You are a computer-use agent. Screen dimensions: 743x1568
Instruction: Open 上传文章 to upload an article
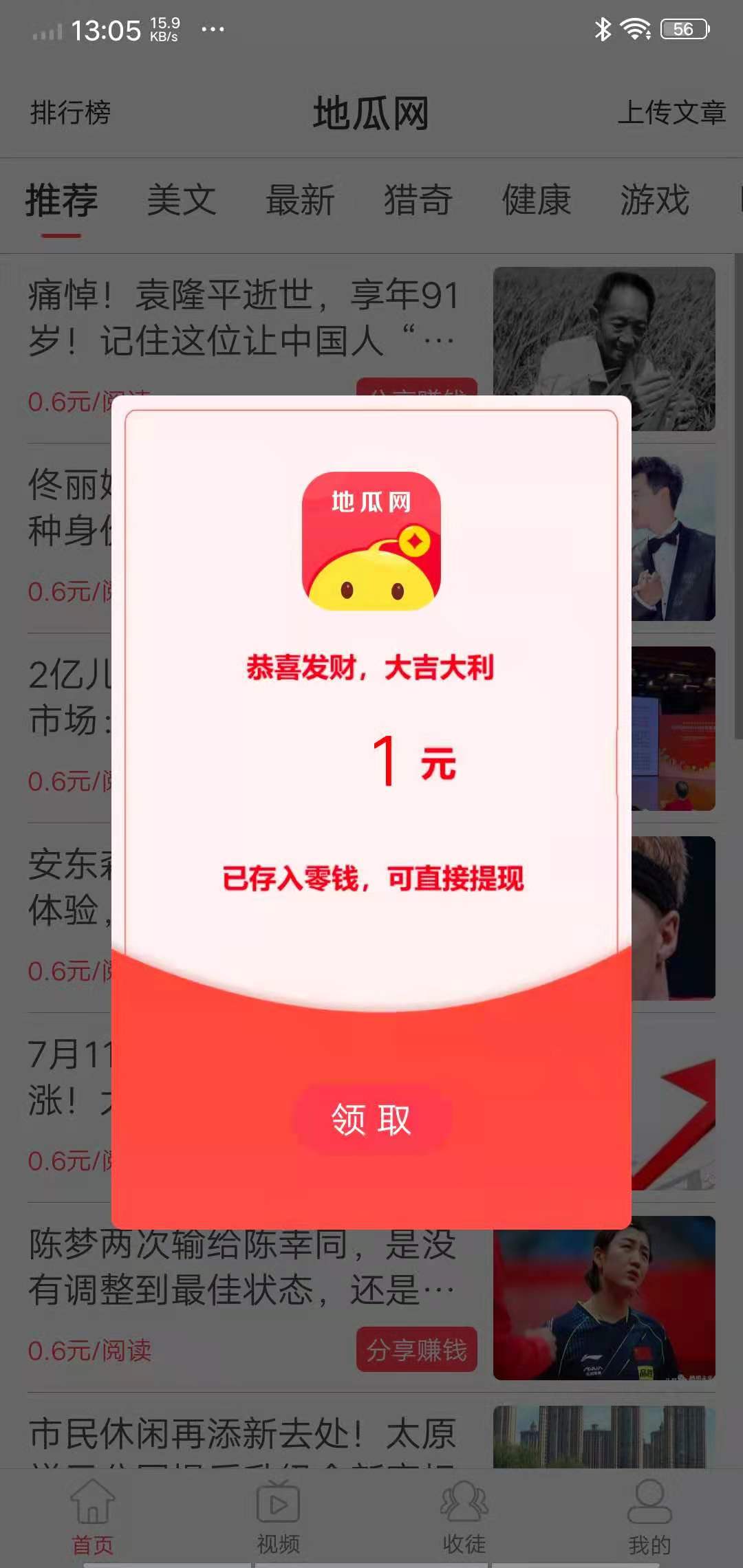pyautogui.click(x=671, y=113)
